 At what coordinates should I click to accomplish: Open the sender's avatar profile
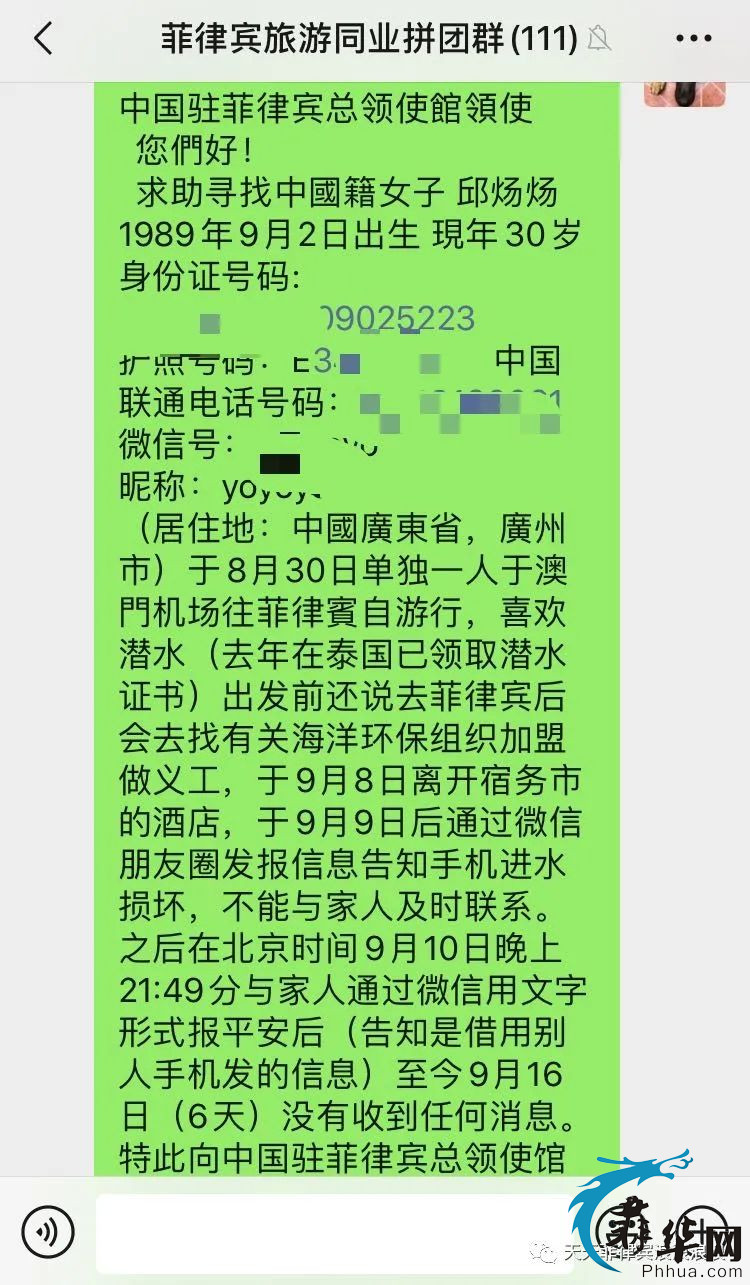click(x=684, y=93)
